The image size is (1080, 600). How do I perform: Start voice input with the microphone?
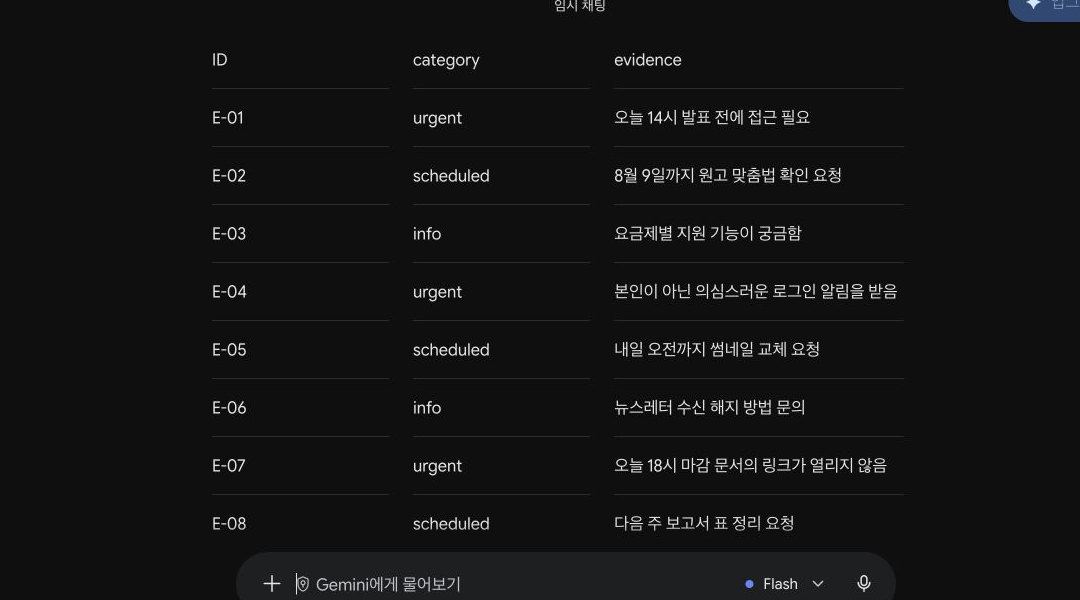click(863, 583)
